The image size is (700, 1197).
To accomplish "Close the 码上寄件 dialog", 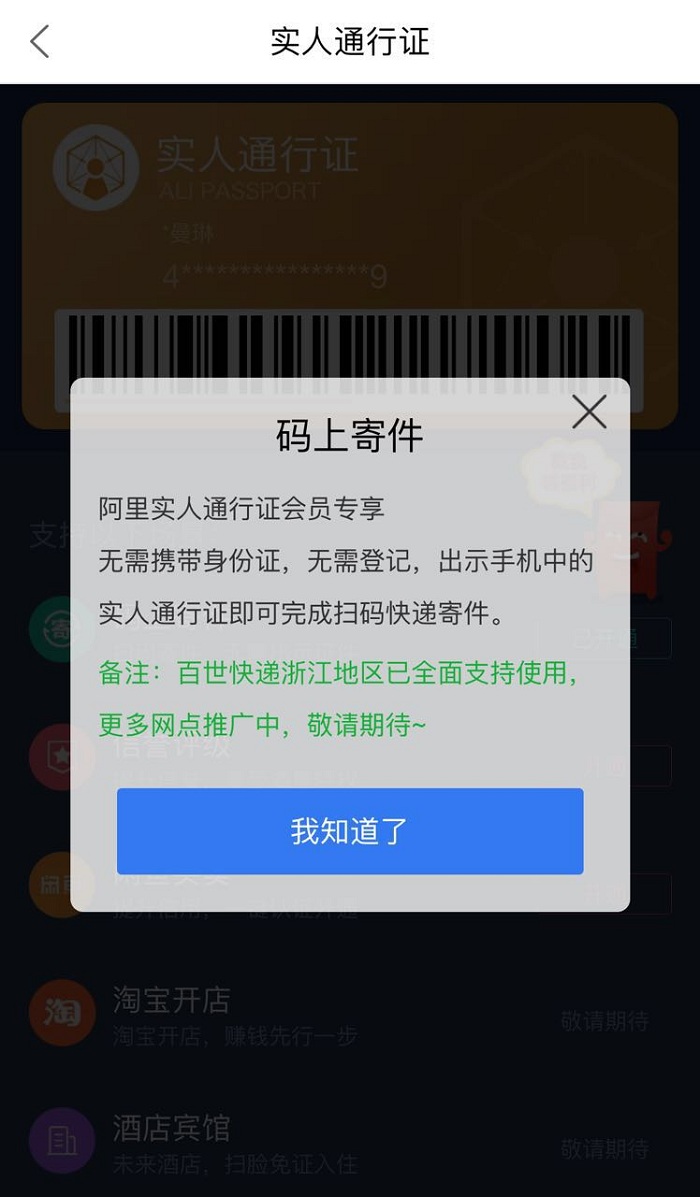I will tap(589, 411).
